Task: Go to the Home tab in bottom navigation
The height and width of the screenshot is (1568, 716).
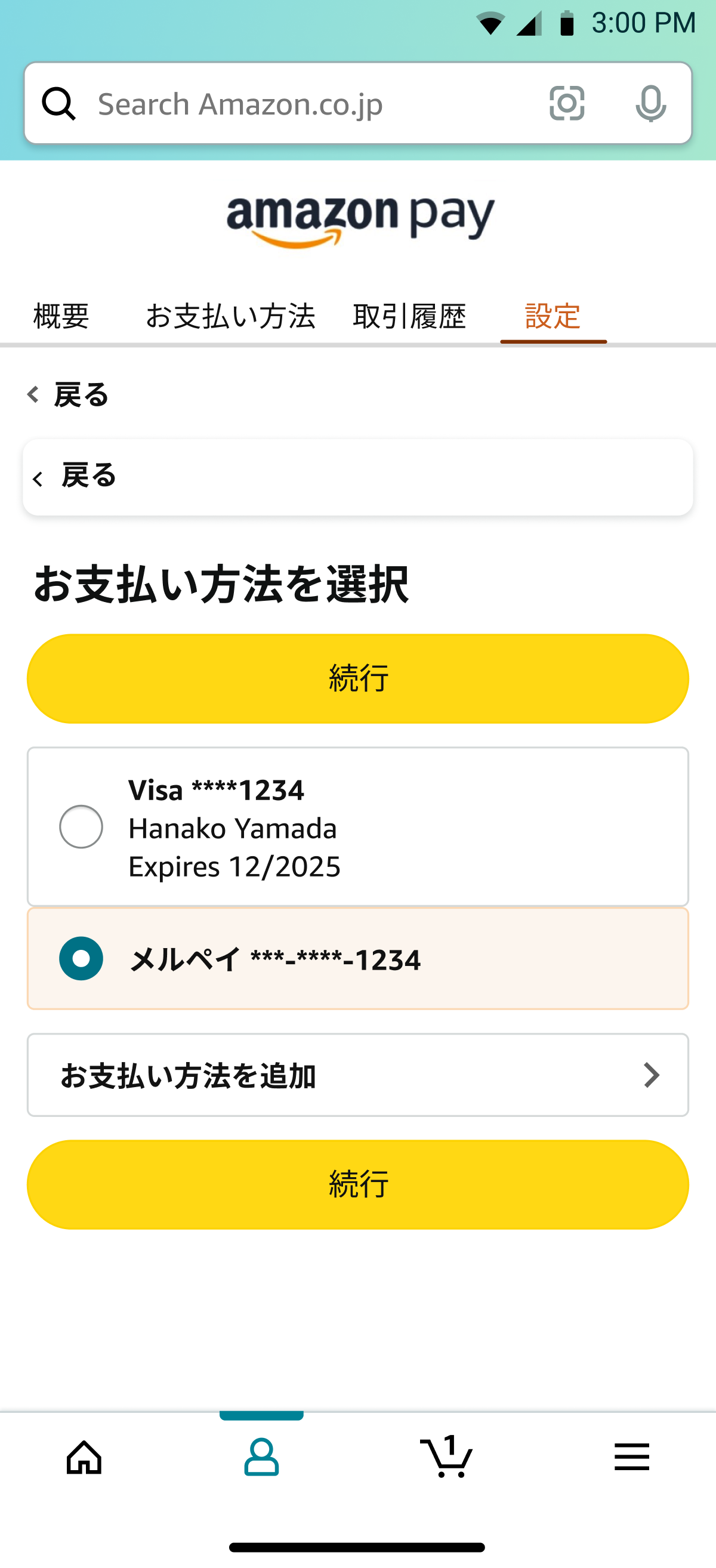Action: (84, 1457)
